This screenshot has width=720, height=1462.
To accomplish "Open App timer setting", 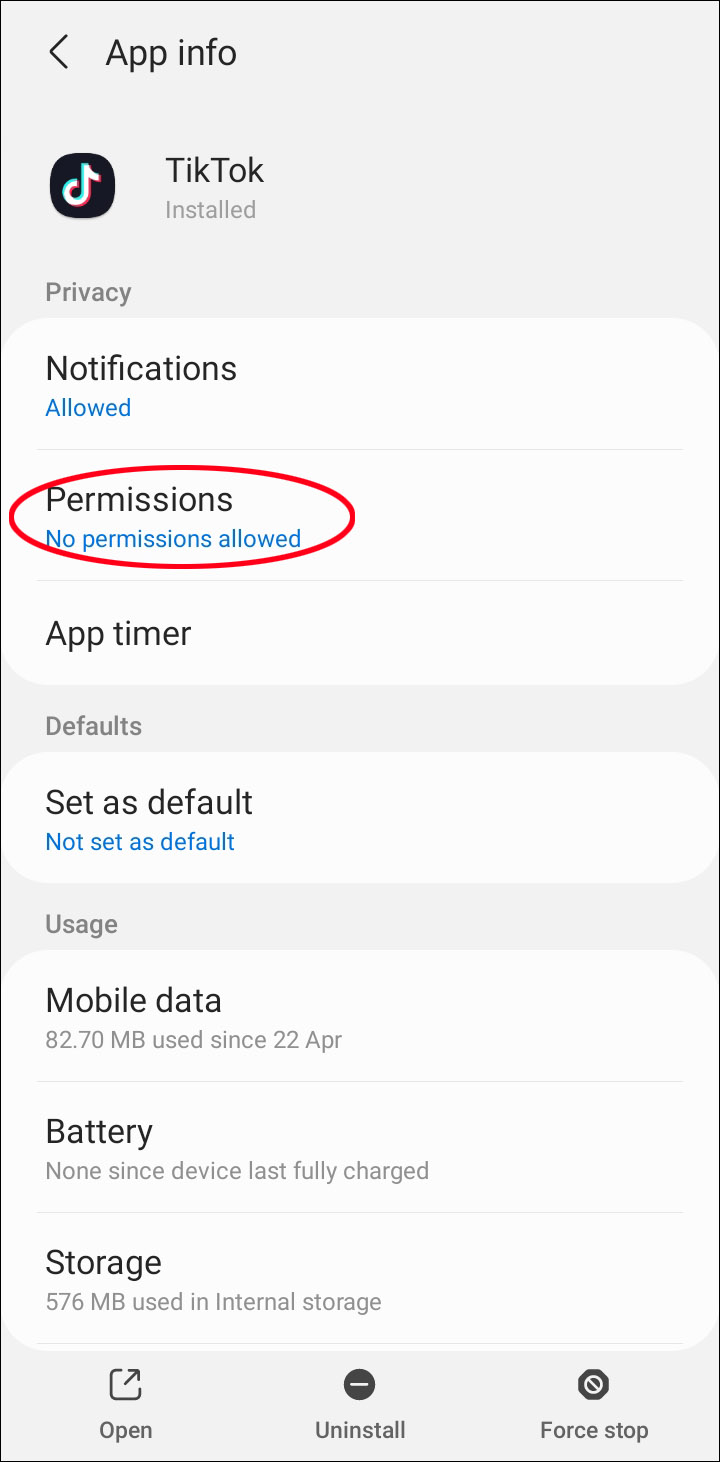I will coord(360,633).
